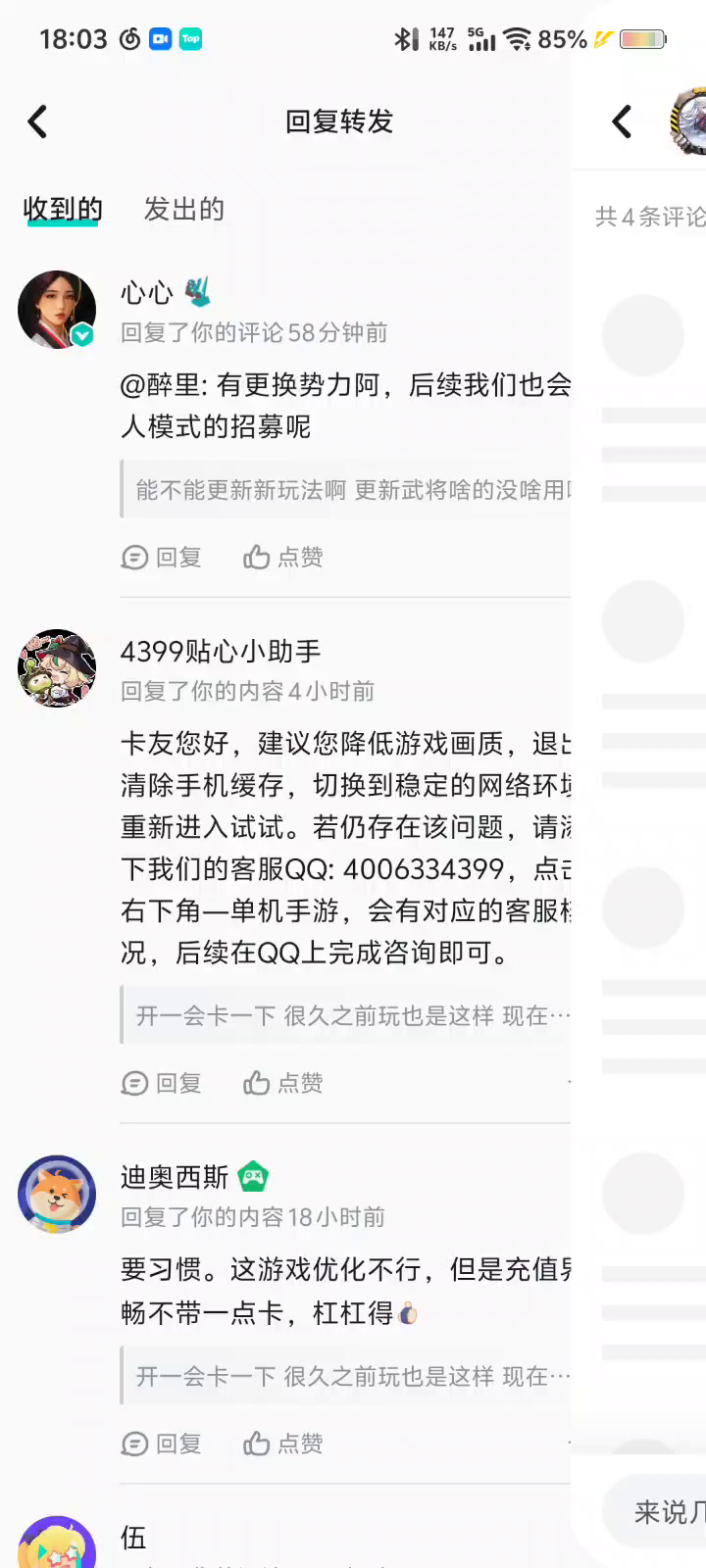Switch to the 收到的 tab
706x1568 pixels.
pyautogui.click(x=63, y=209)
